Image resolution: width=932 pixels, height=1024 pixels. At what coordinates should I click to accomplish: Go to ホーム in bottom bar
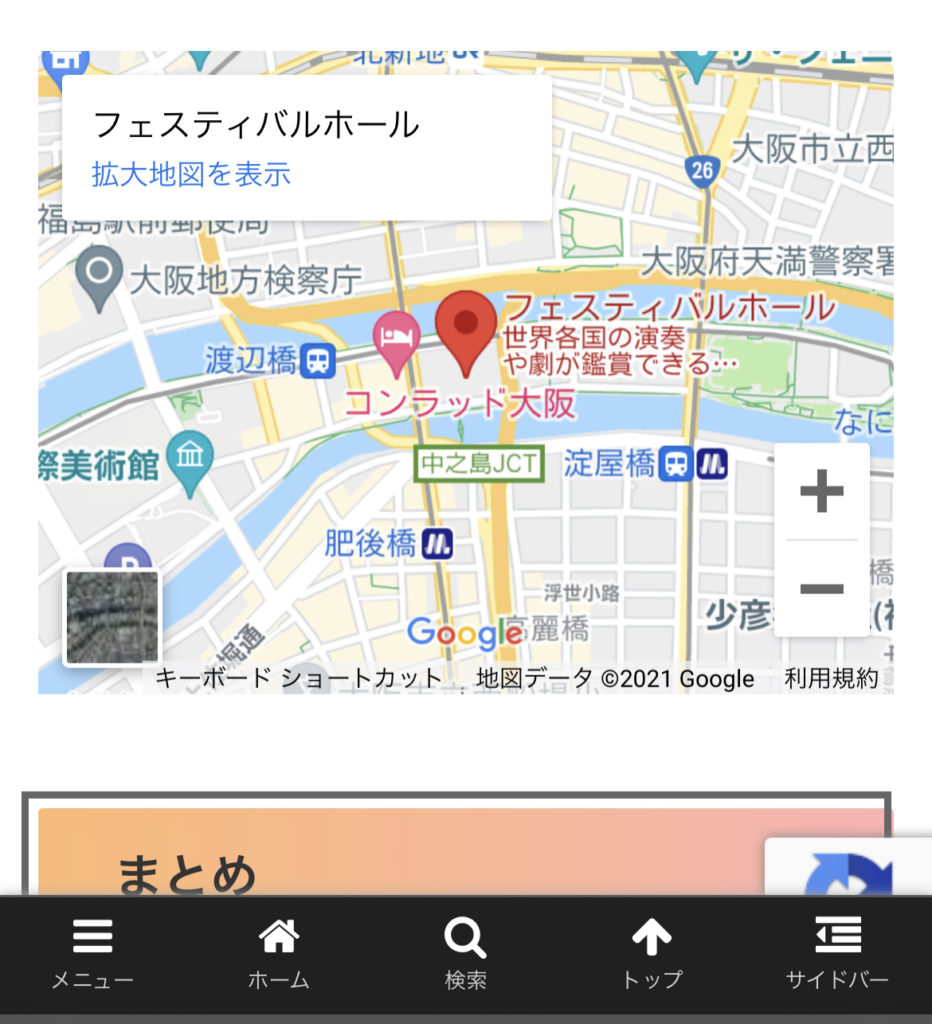[278, 953]
